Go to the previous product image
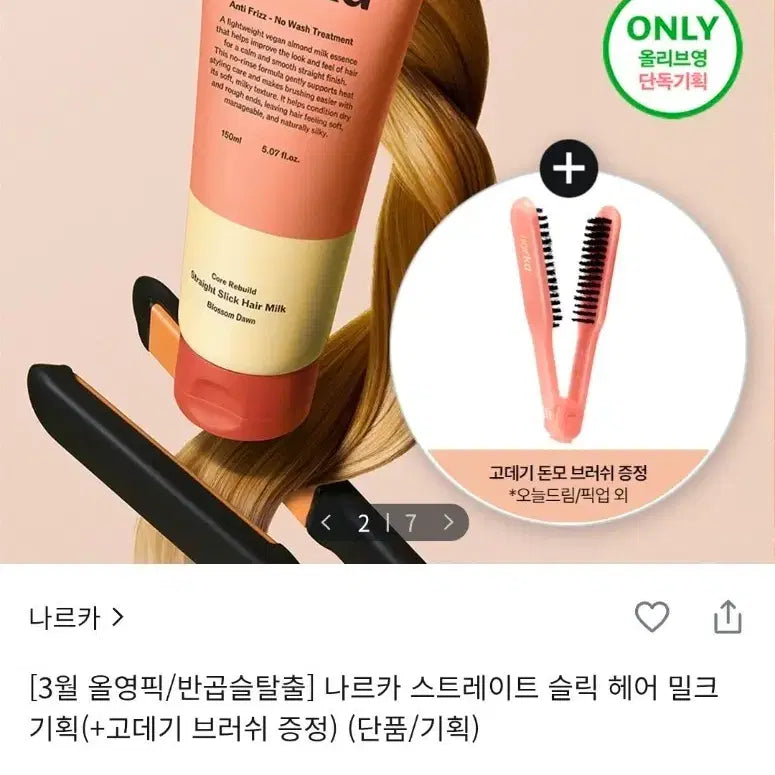 [327, 522]
